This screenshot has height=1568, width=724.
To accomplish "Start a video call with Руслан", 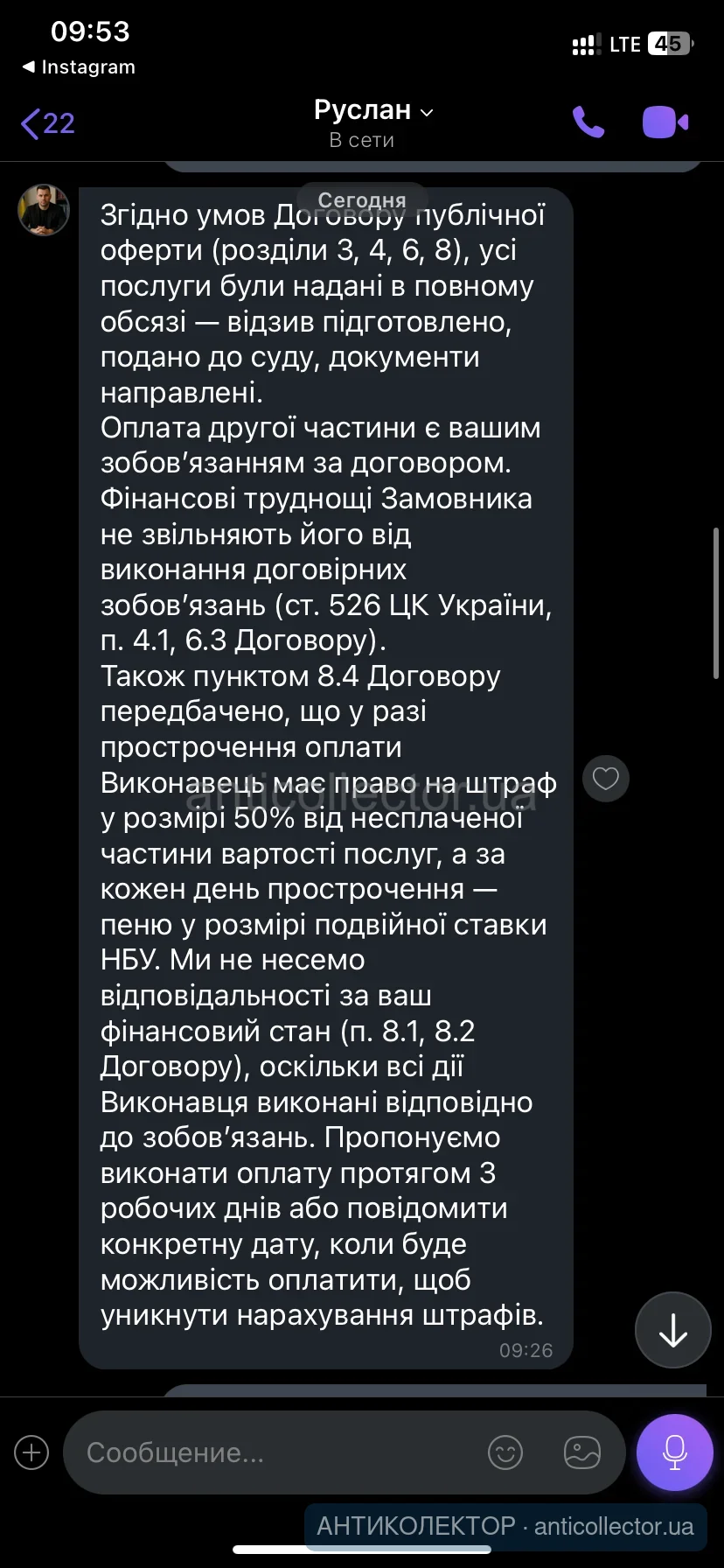I will click(665, 122).
